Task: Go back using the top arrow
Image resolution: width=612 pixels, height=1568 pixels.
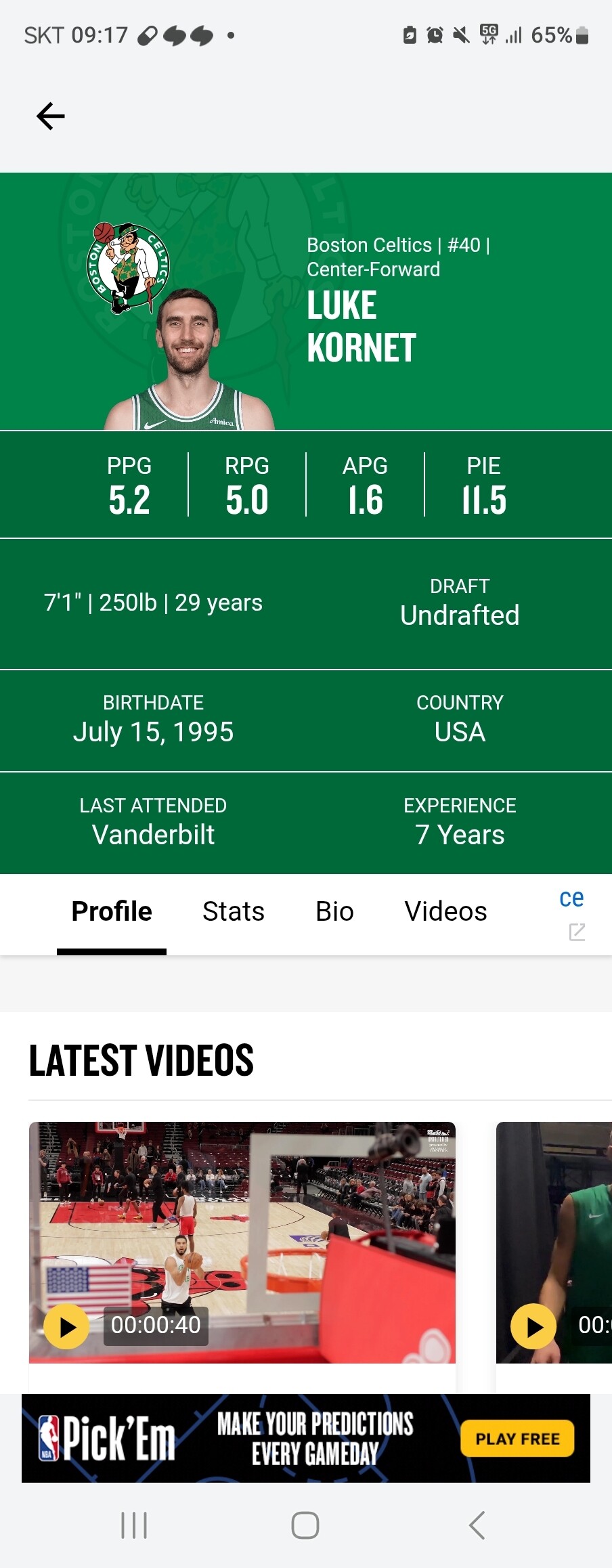Action: 51,116
